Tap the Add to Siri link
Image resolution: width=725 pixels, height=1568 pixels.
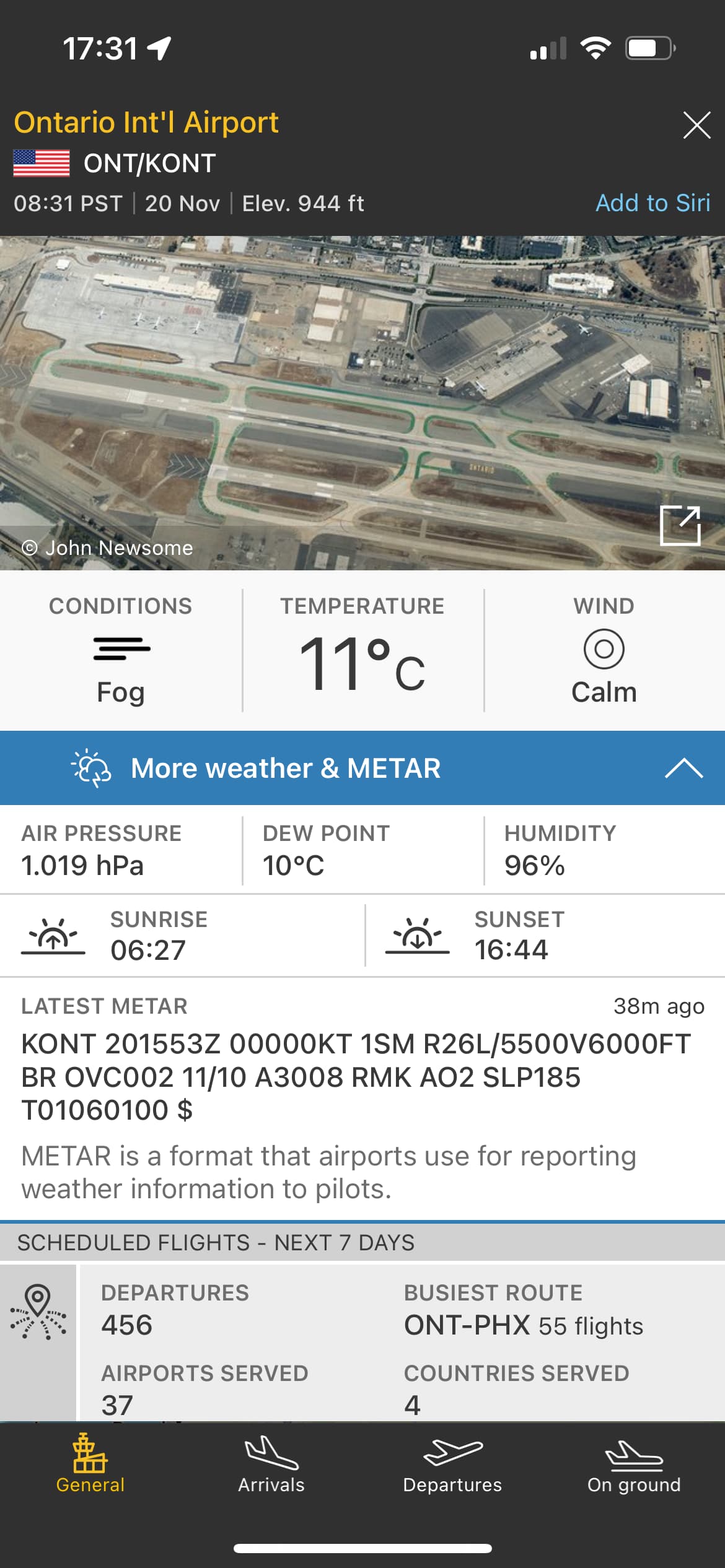652,203
